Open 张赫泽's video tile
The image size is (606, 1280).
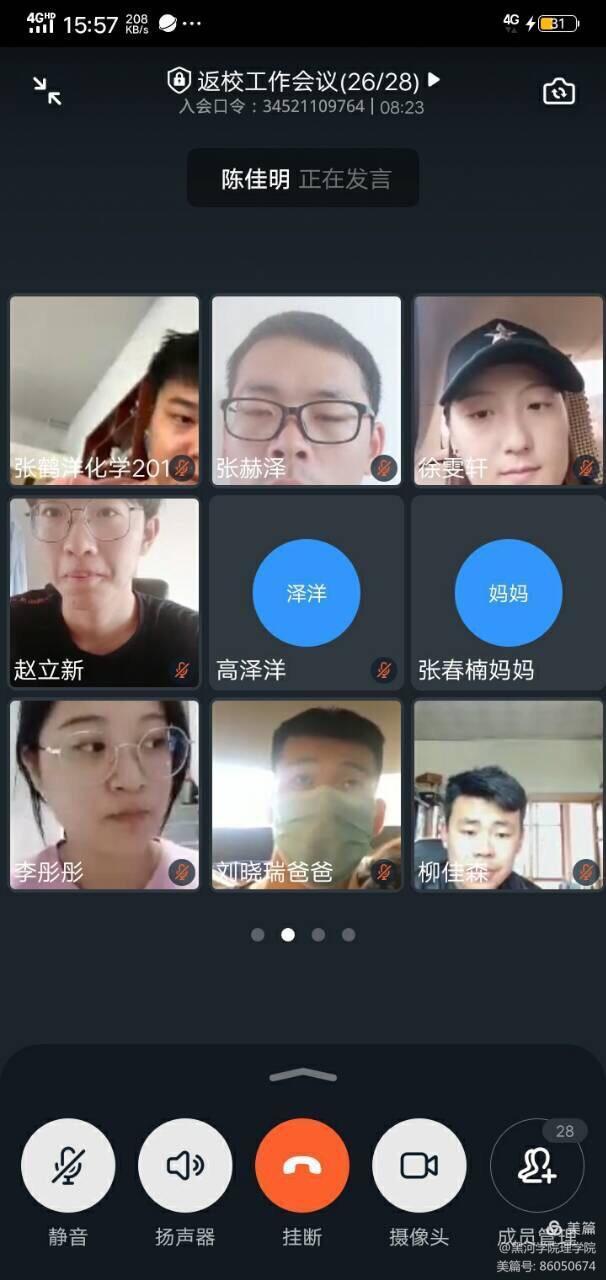click(306, 390)
